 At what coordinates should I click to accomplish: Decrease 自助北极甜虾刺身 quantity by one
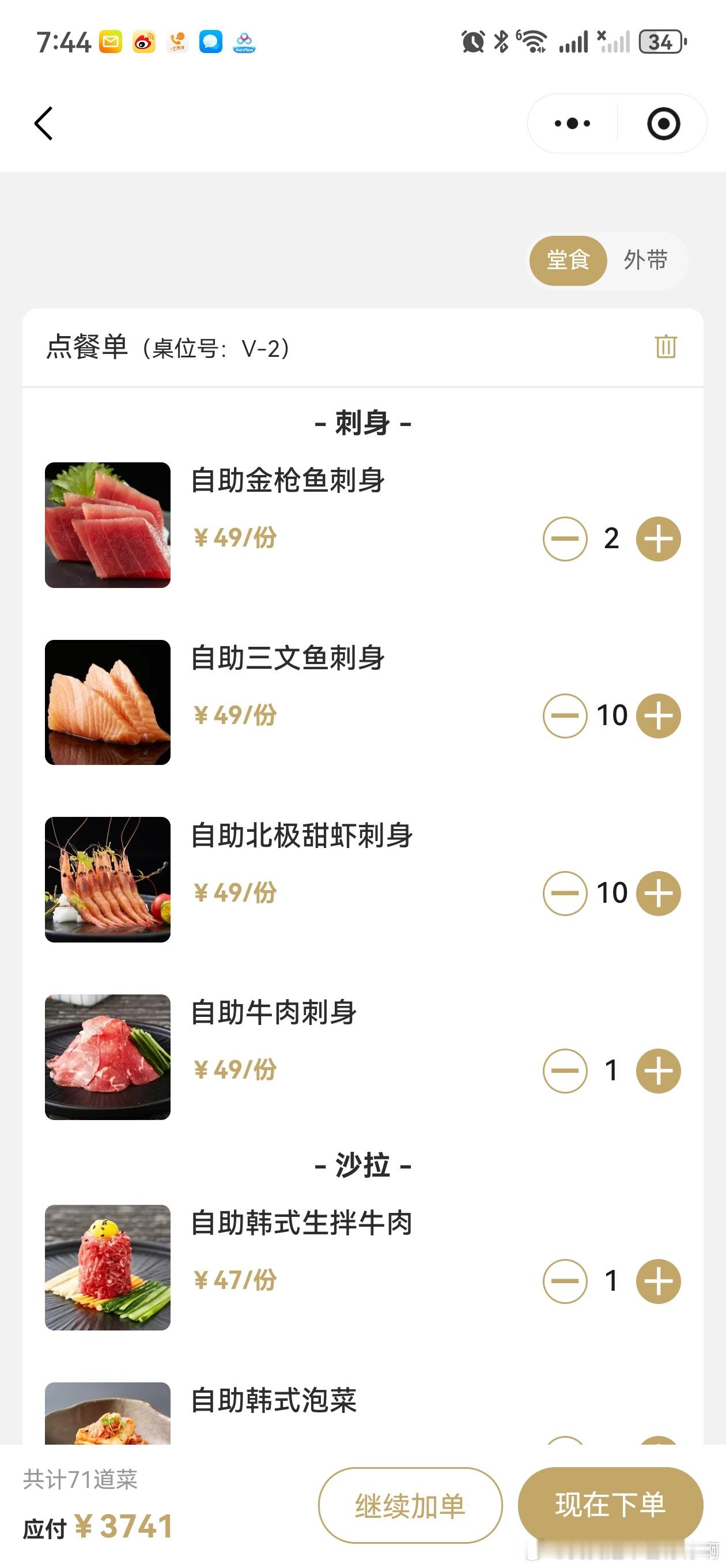[565, 893]
